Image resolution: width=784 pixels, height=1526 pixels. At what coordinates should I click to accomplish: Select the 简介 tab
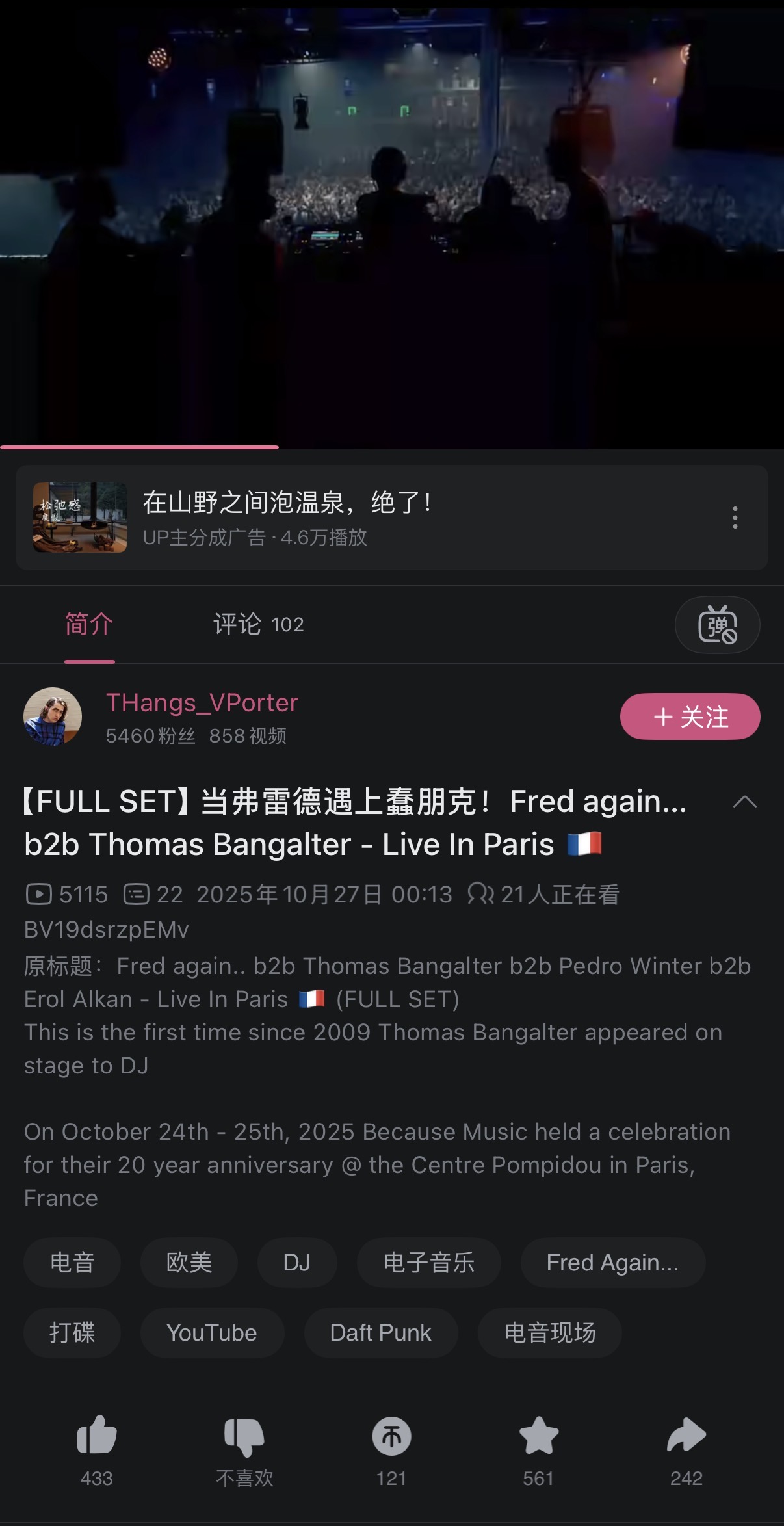pos(89,624)
